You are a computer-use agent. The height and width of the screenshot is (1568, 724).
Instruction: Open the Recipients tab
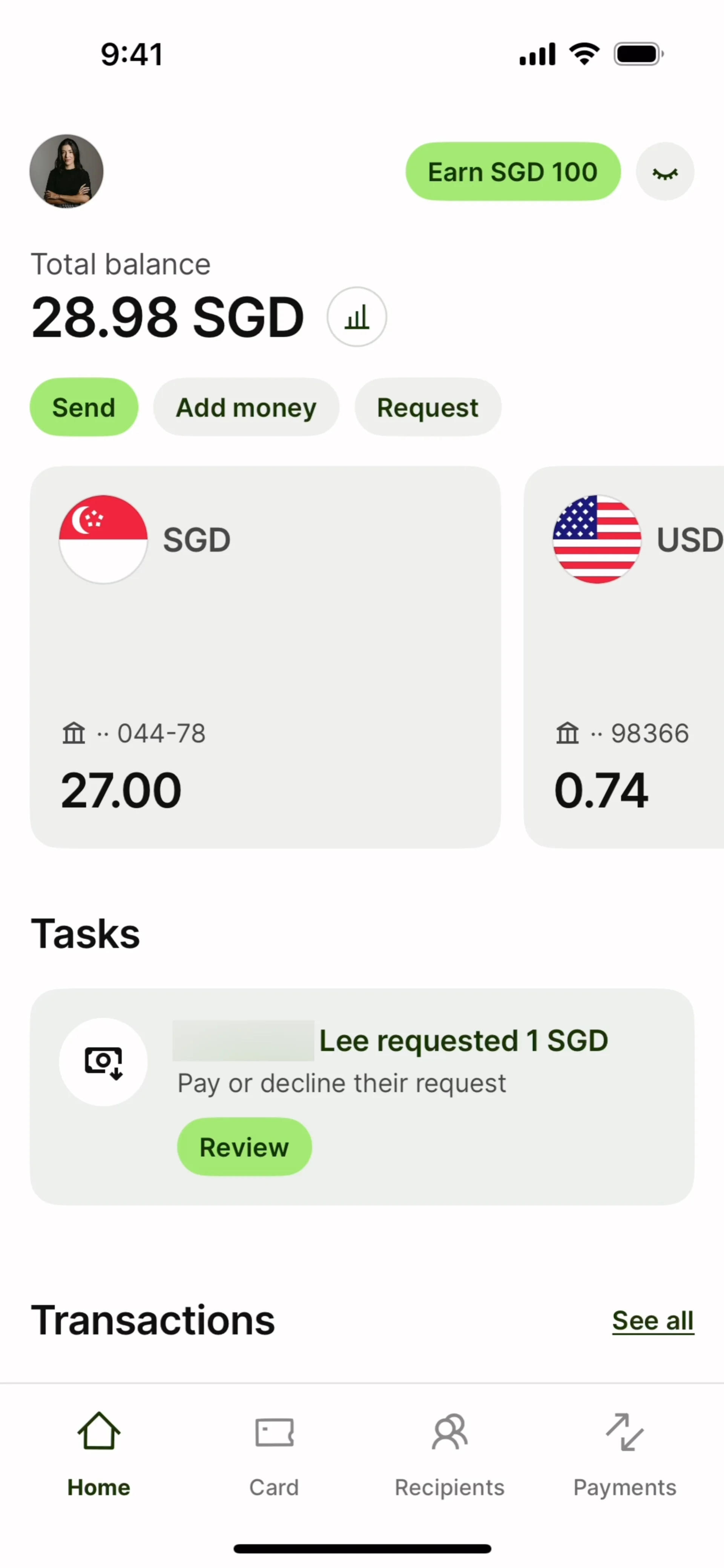(x=449, y=1454)
